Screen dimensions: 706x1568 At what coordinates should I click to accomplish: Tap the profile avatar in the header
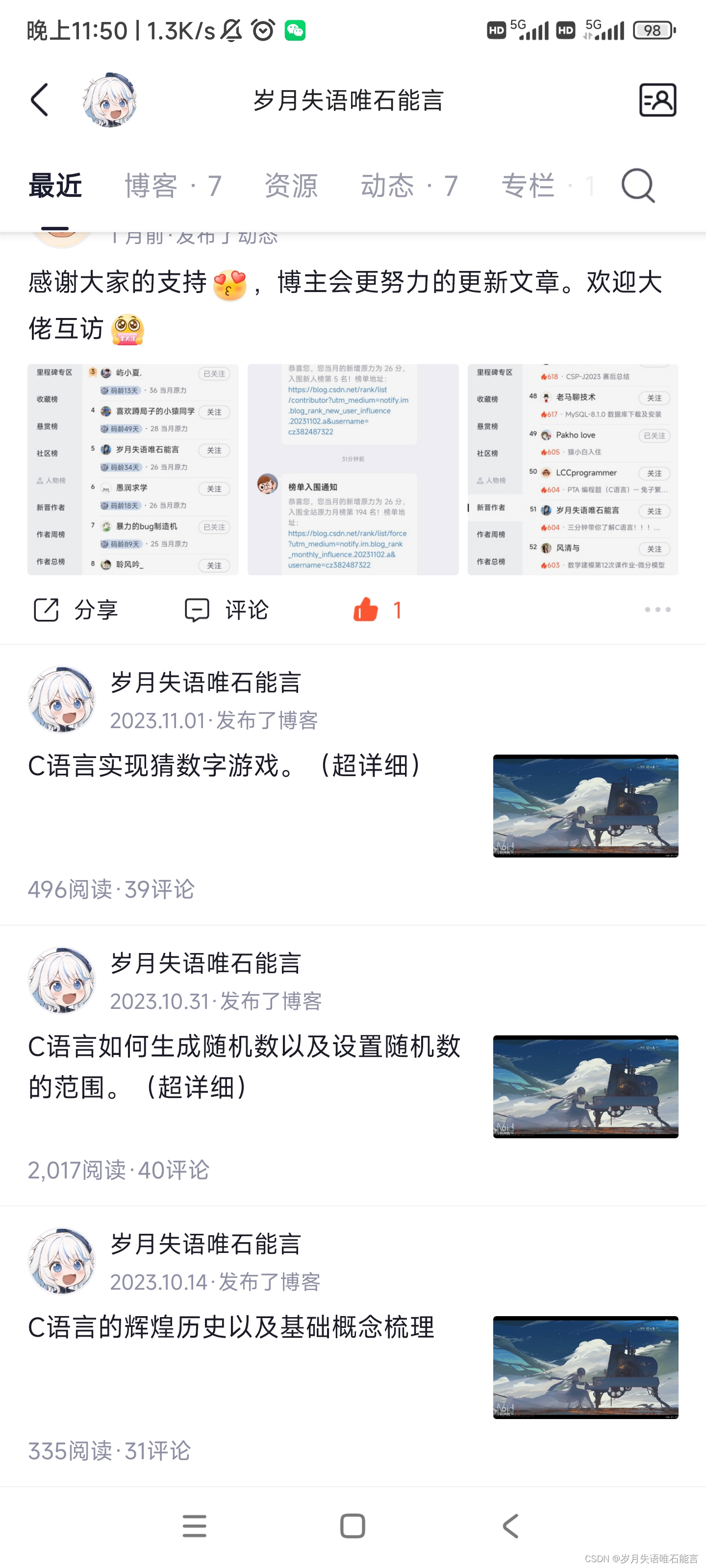110,100
